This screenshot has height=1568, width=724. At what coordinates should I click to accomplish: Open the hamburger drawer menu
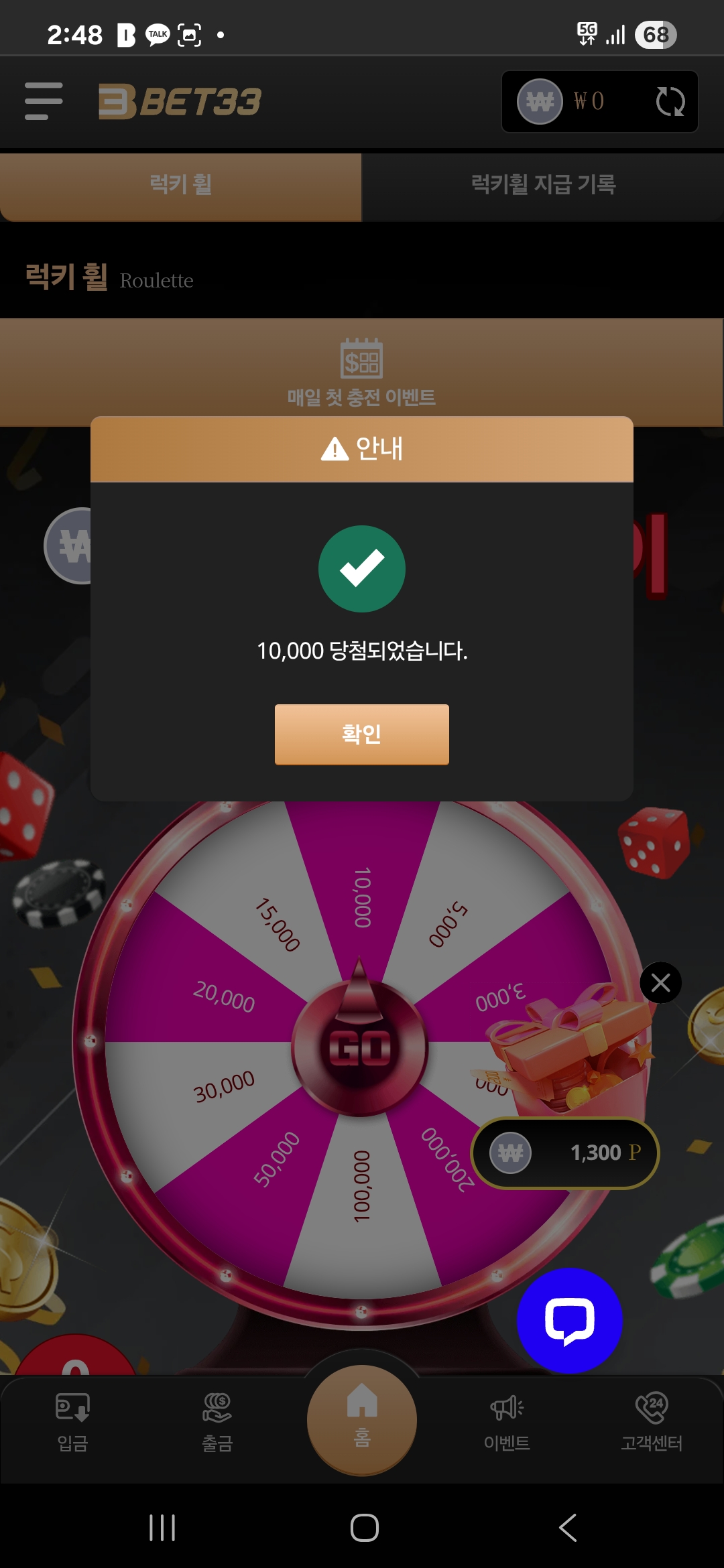tap(44, 101)
